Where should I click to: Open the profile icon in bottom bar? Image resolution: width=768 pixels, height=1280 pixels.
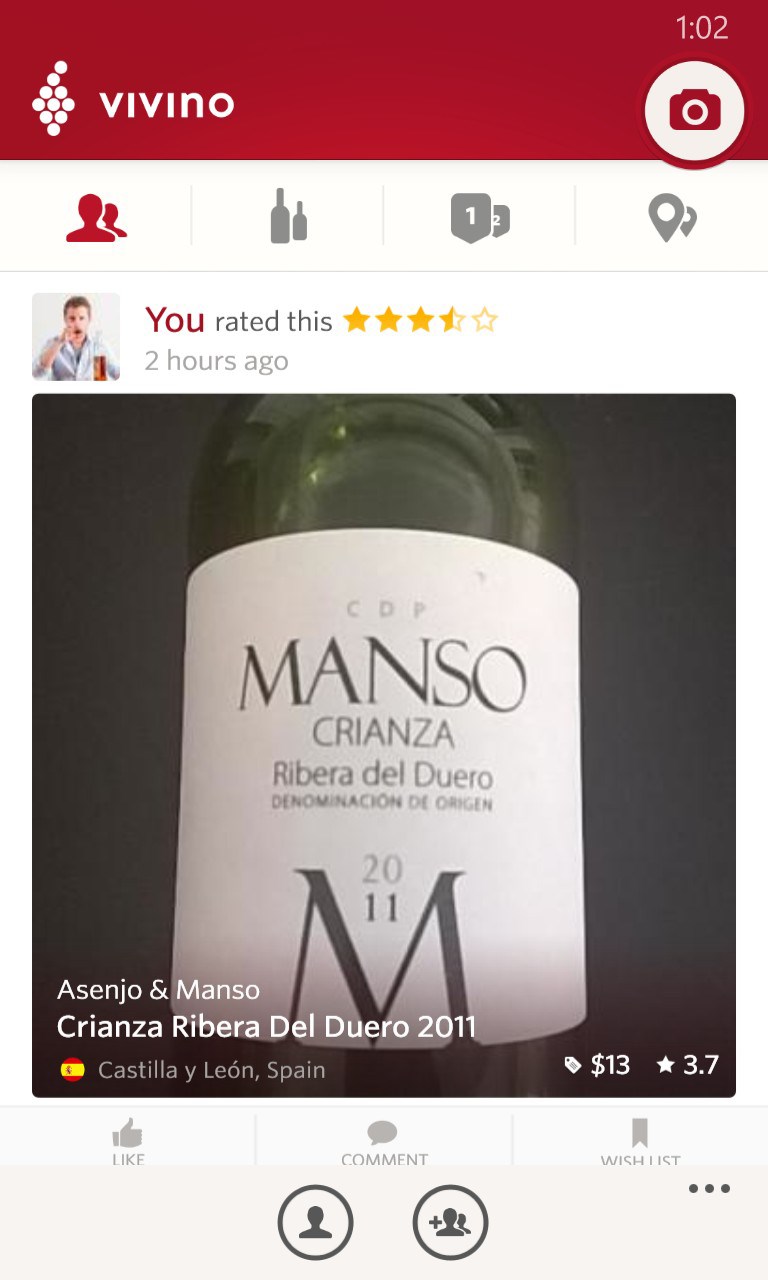click(315, 1222)
